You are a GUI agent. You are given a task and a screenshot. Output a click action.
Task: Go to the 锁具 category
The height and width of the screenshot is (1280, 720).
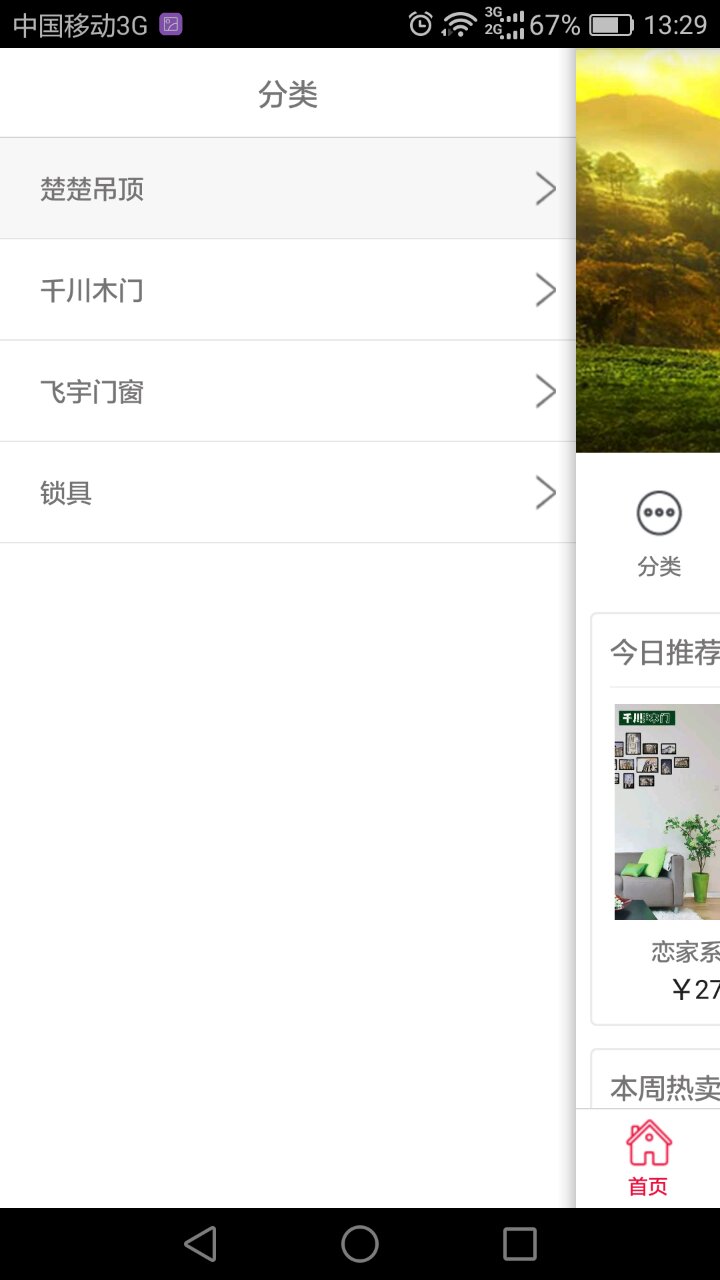point(288,493)
